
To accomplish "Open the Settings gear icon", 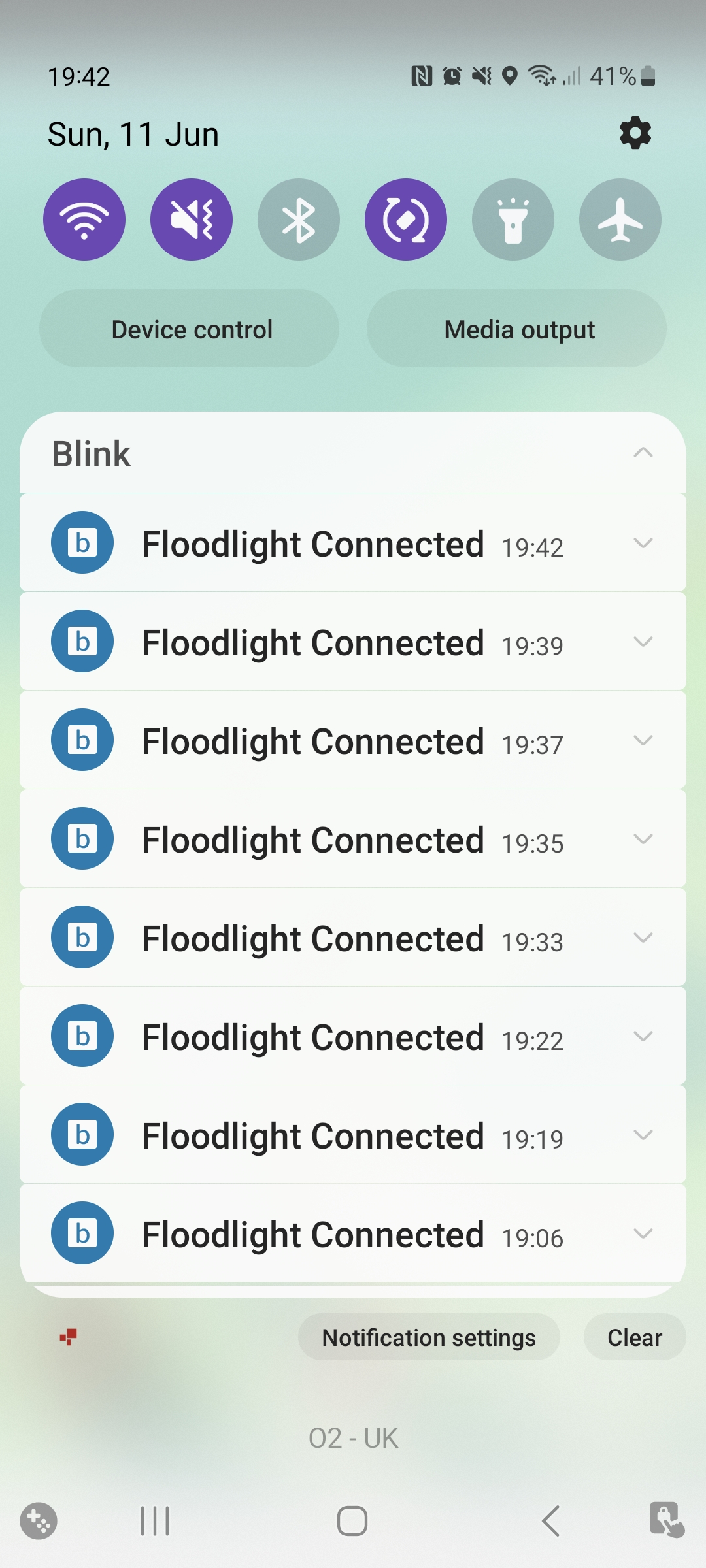I will pos(633,133).
